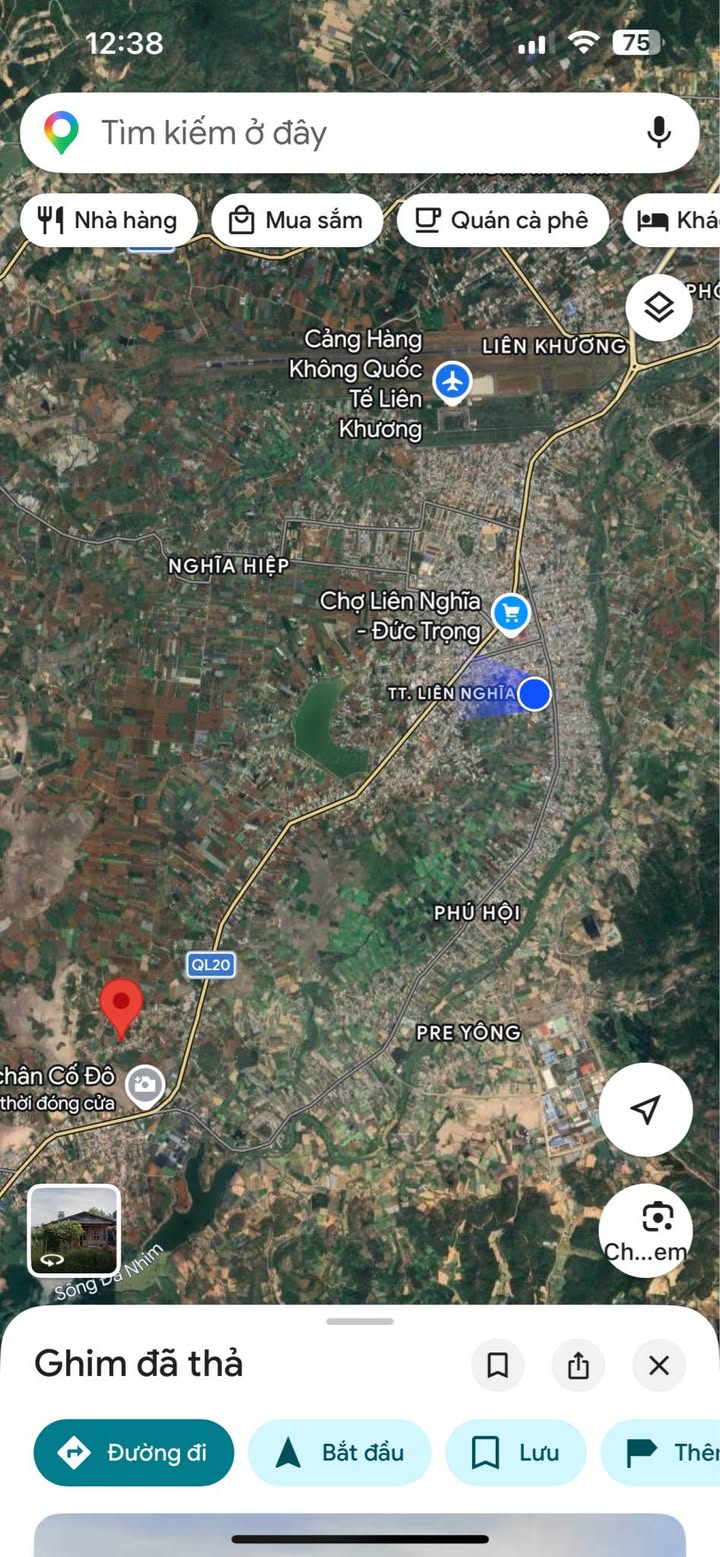The width and height of the screenshot is (720, 1557).
Task: Select the Chợ Liên Nghĩa market marker
Action: [x=511, y=613]
